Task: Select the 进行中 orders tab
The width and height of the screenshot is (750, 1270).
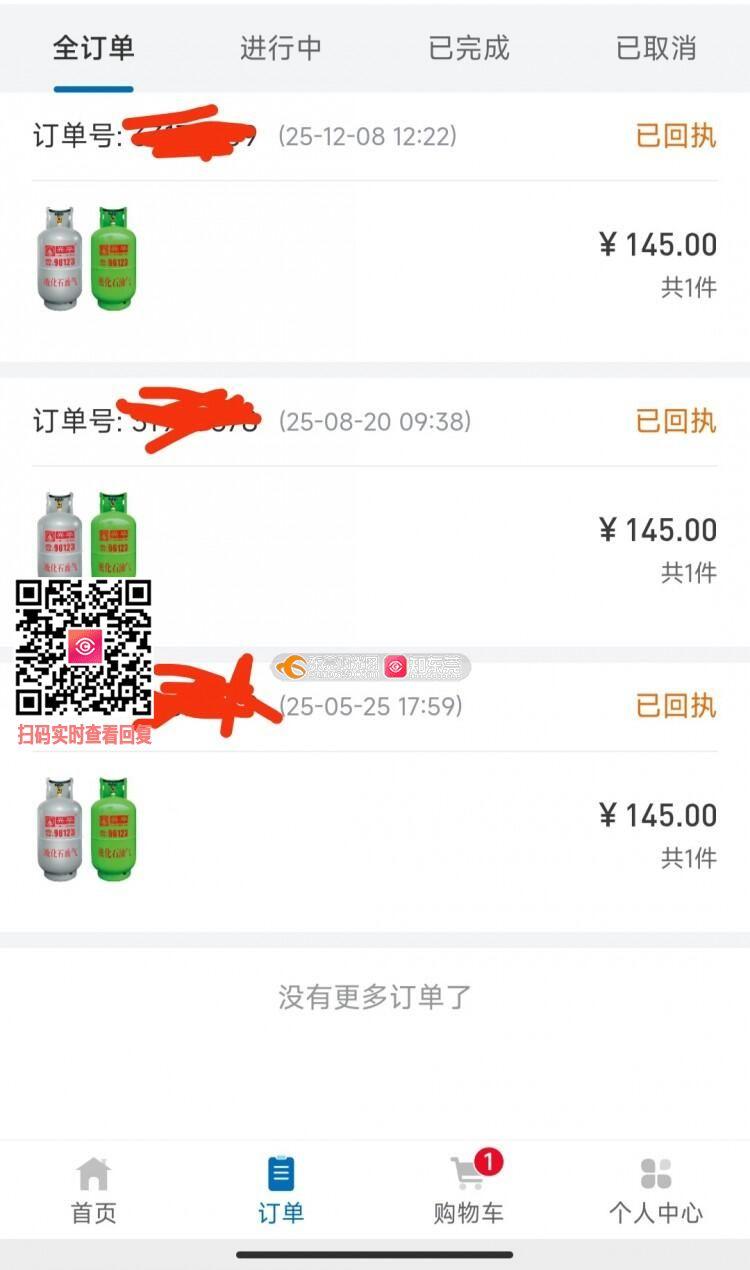Action: [281, 48]
